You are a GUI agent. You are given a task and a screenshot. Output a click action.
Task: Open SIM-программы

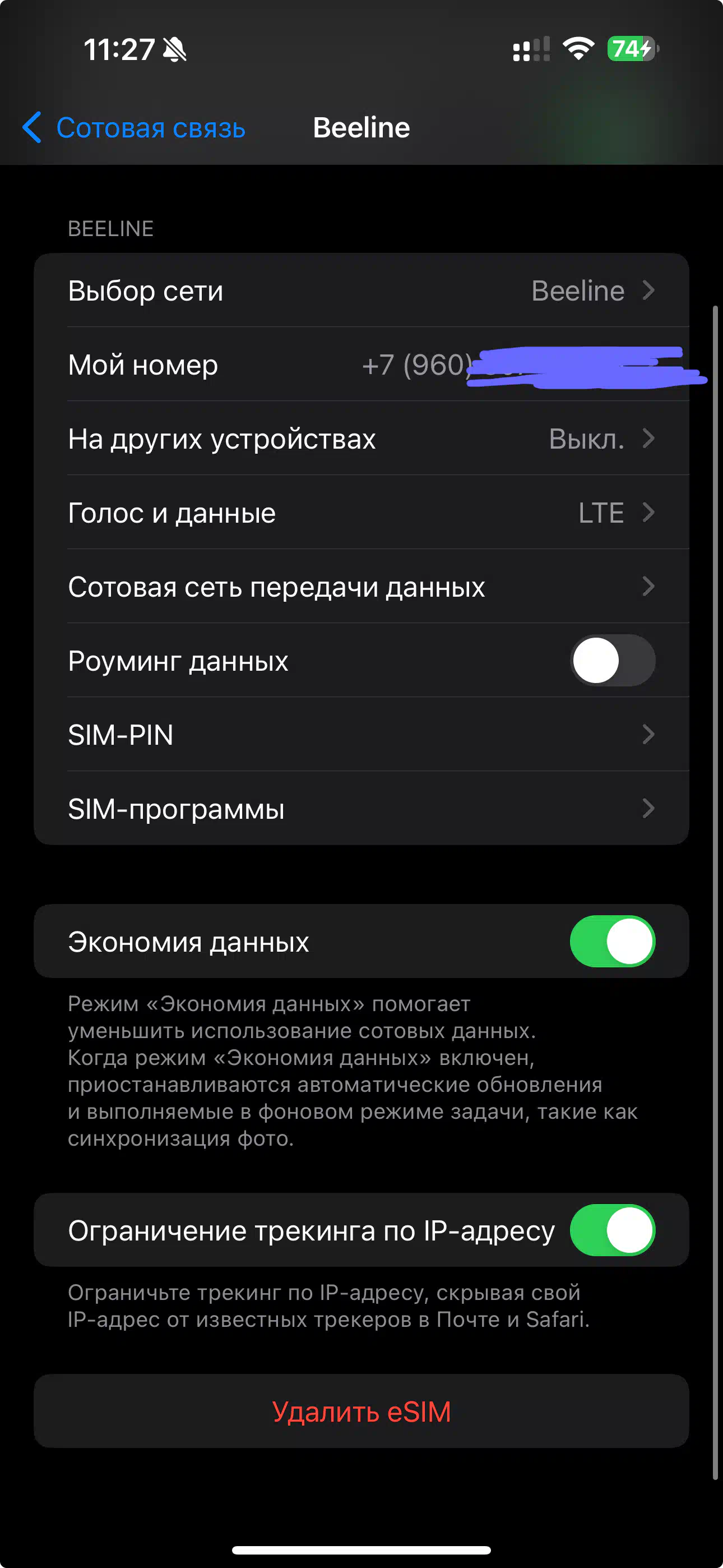(361, 808)
